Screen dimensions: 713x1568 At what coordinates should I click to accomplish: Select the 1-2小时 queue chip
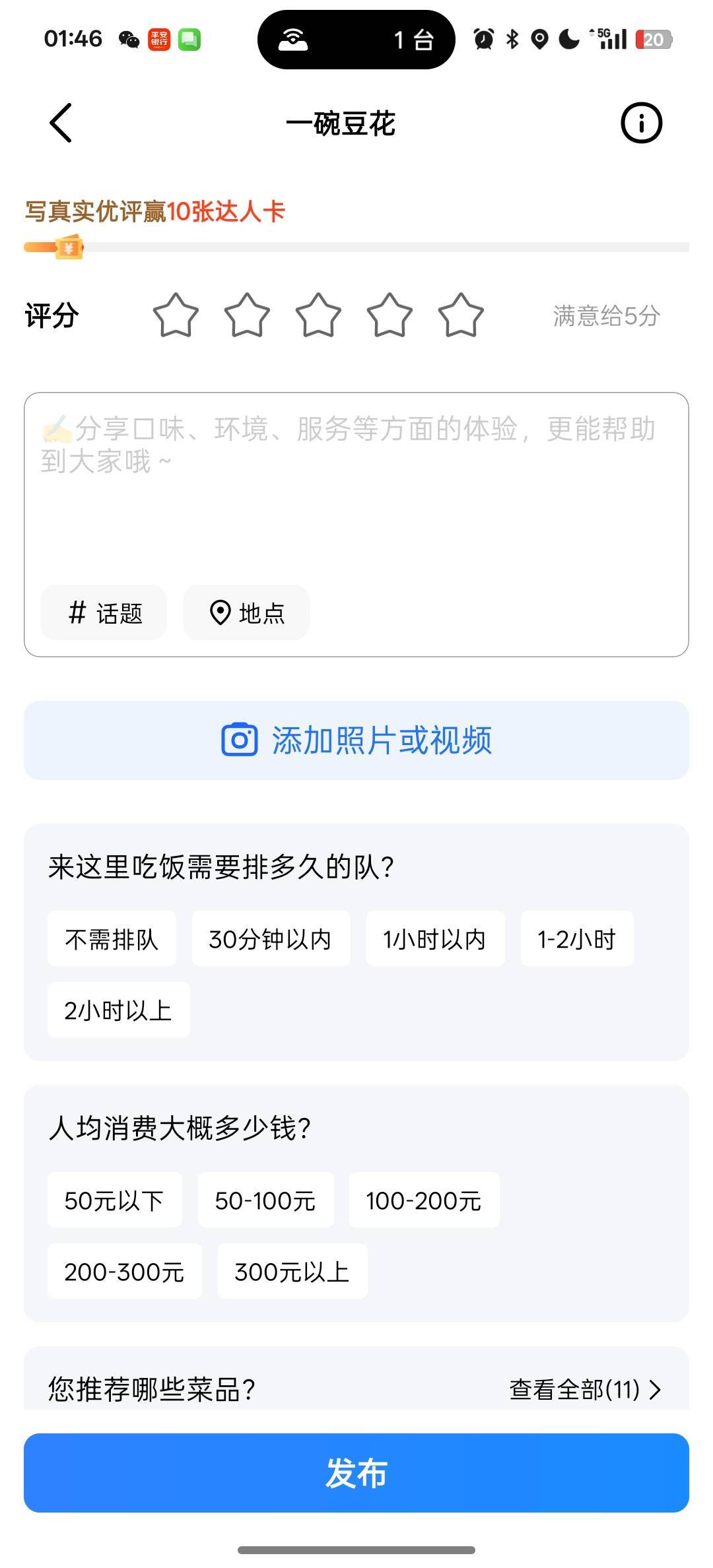pyautogui.click(x=577, y=938)
